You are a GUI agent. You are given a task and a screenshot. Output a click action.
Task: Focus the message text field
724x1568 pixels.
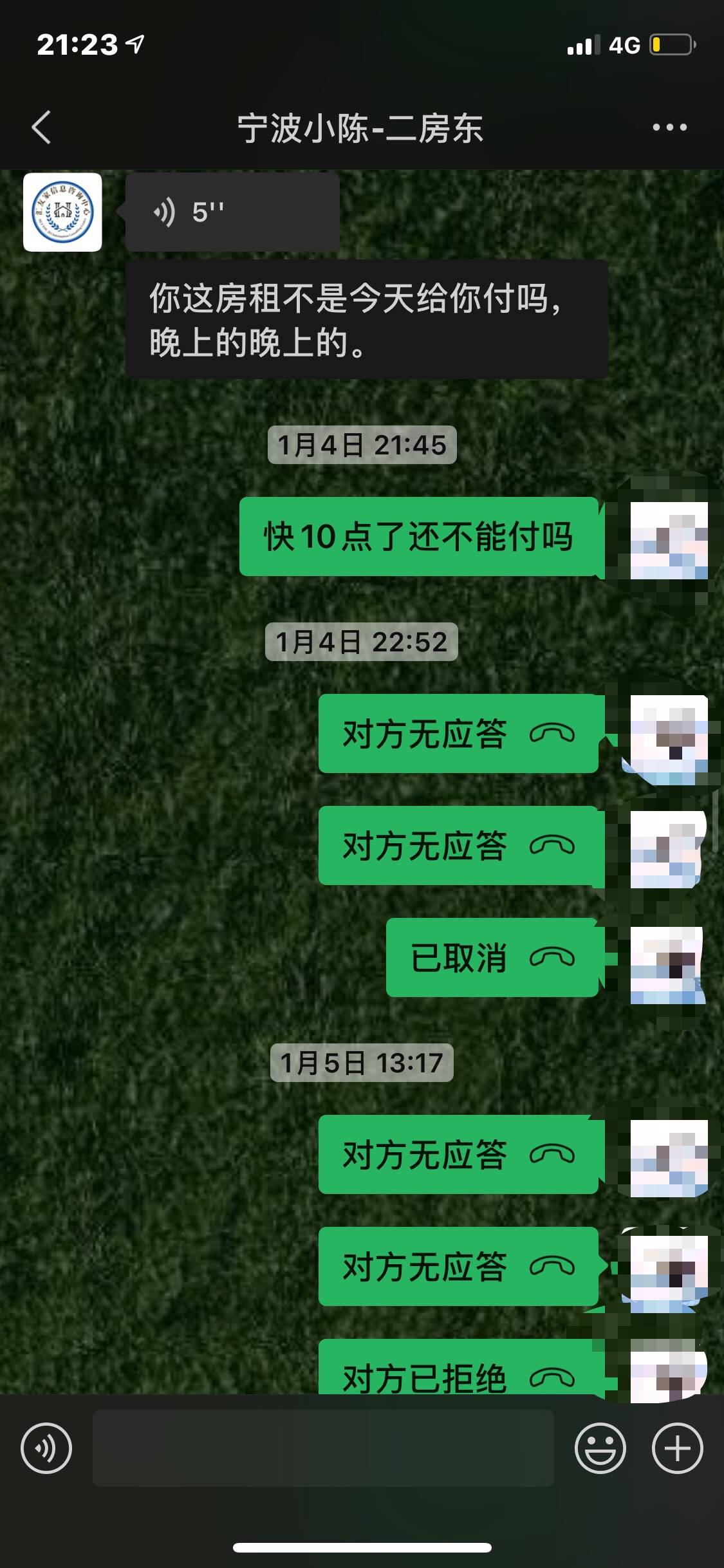[x=323, y=1448]
